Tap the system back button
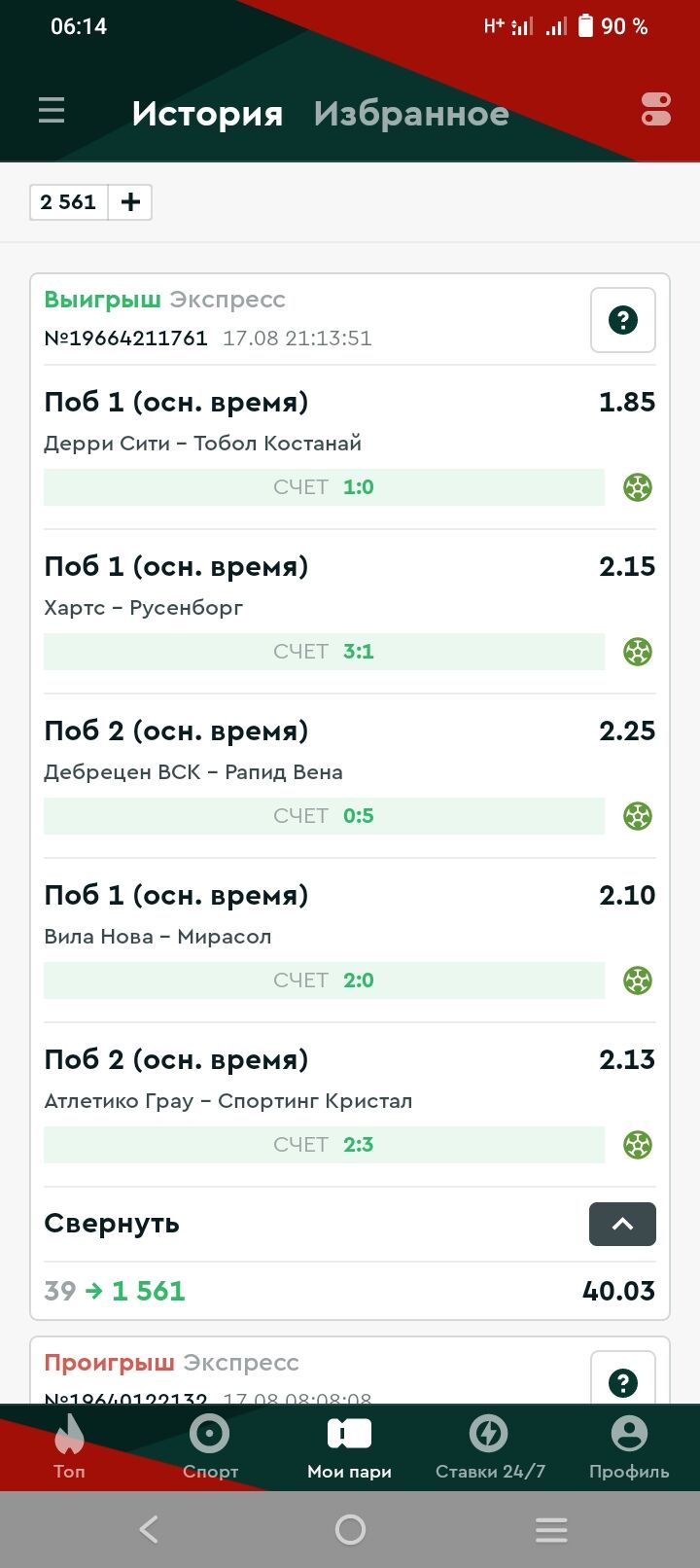Viewport: 700px width, 1568px height. coord(149,1530)
